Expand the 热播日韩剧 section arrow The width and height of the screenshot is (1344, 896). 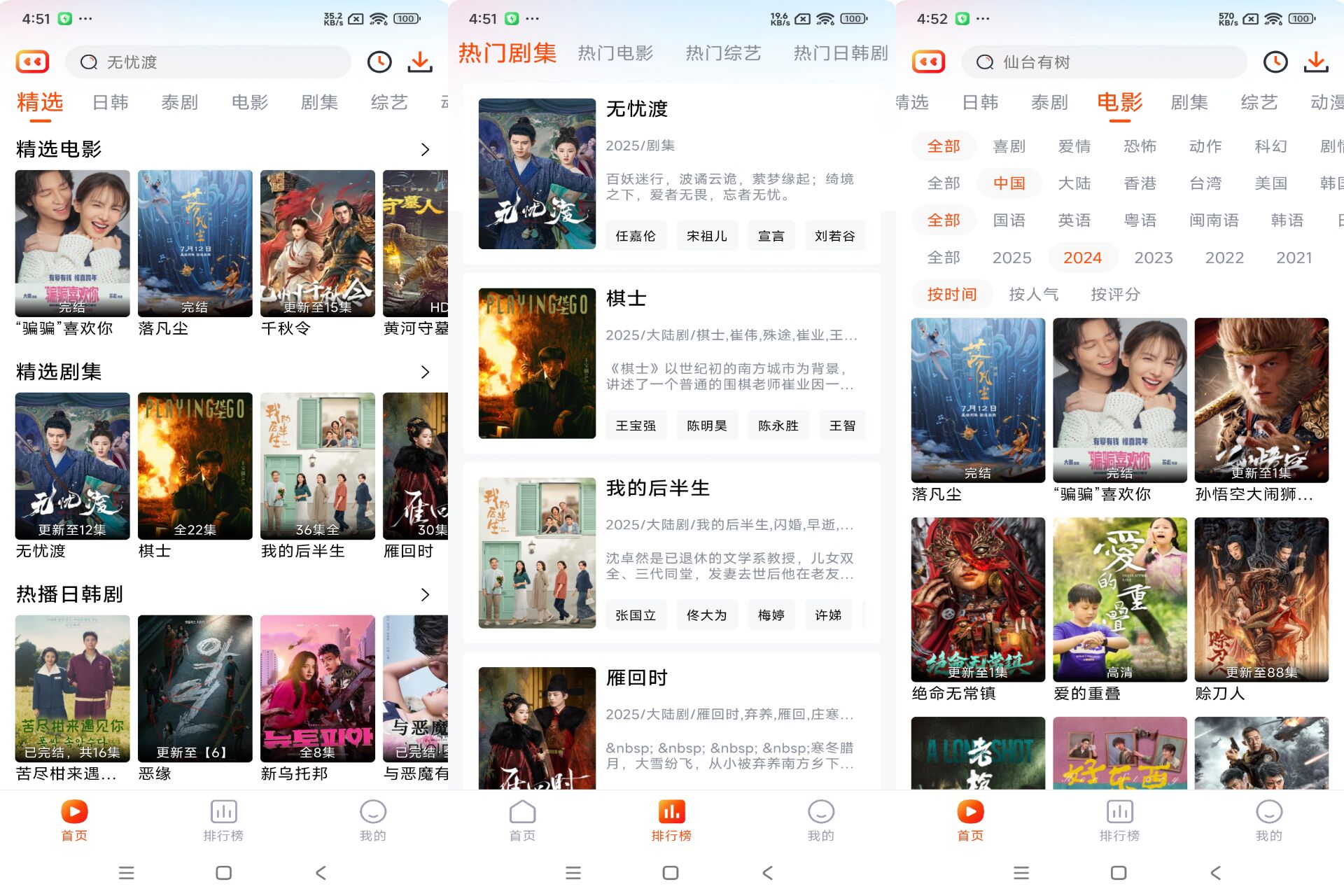click(425, 595)
